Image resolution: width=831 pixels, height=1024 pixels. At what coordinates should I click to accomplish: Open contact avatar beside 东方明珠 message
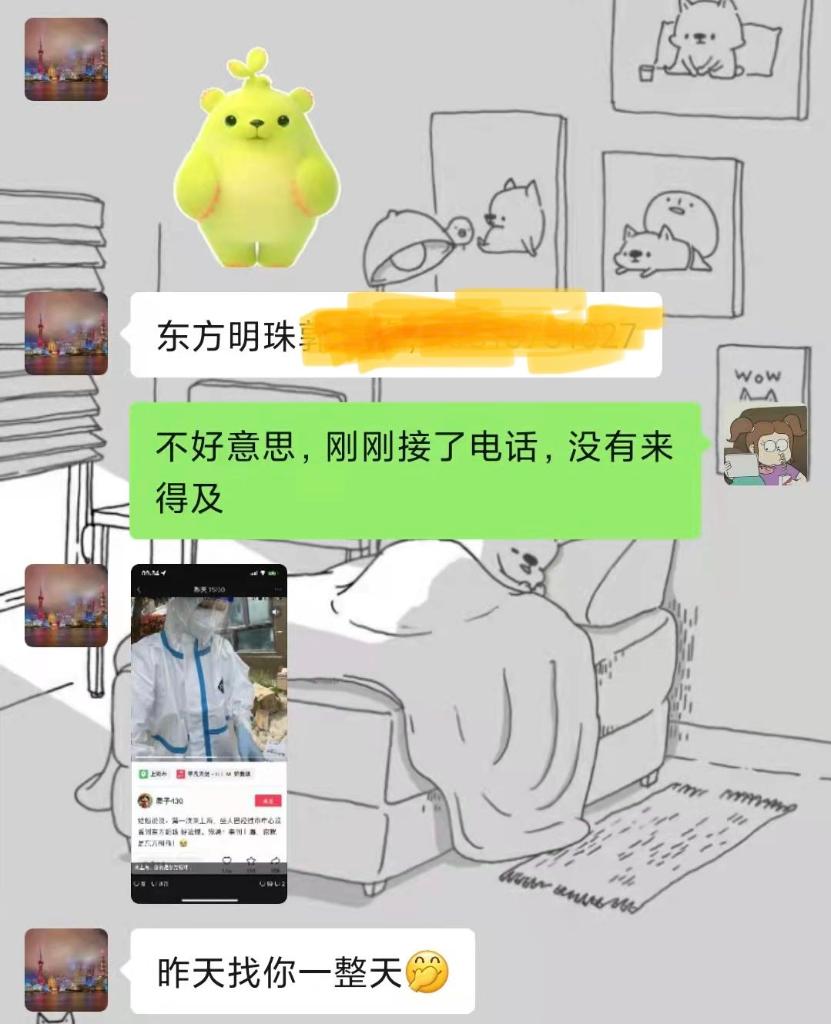pyautogui.click(x=66, y=333)
